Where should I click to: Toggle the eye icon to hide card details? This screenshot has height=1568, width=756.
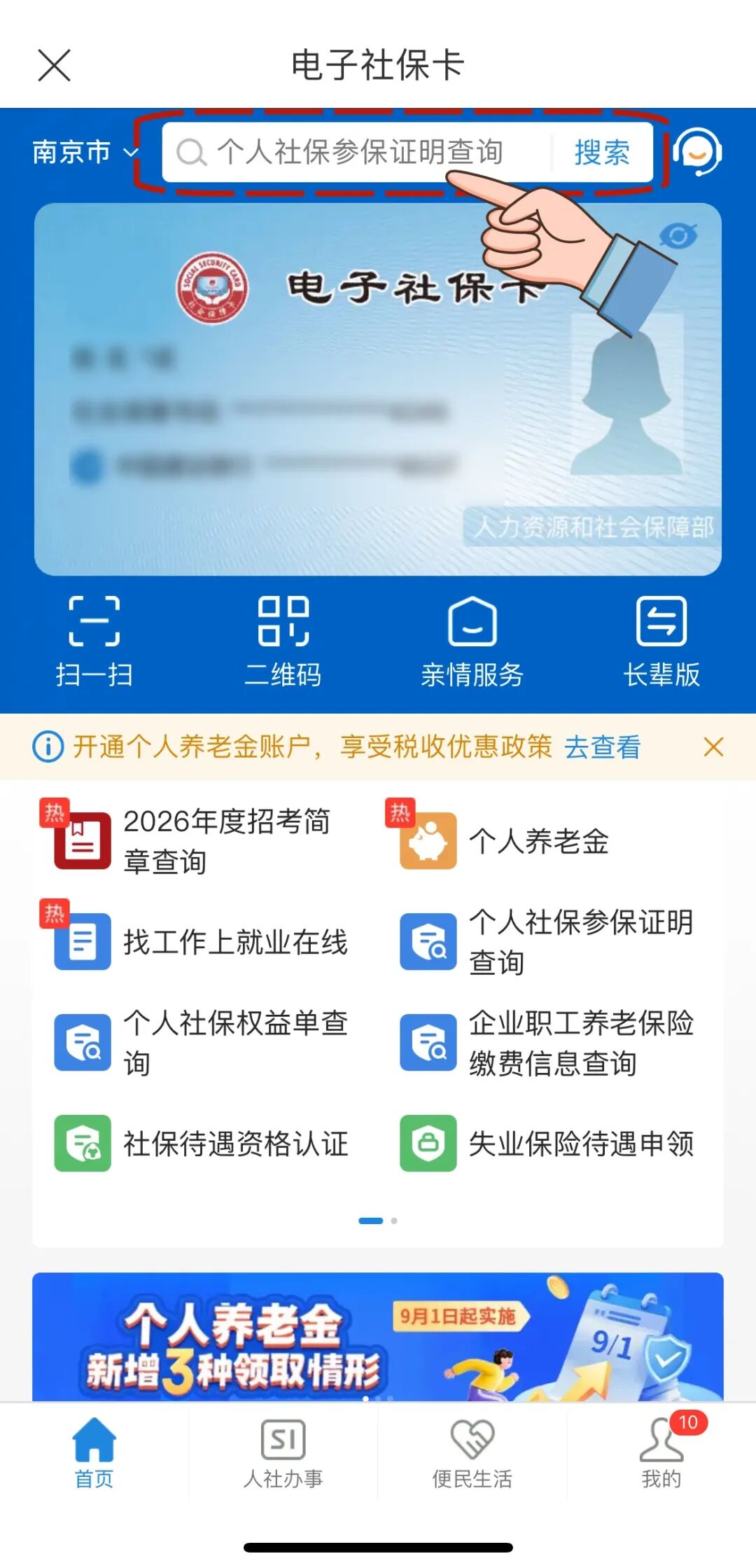click(676, 236)
